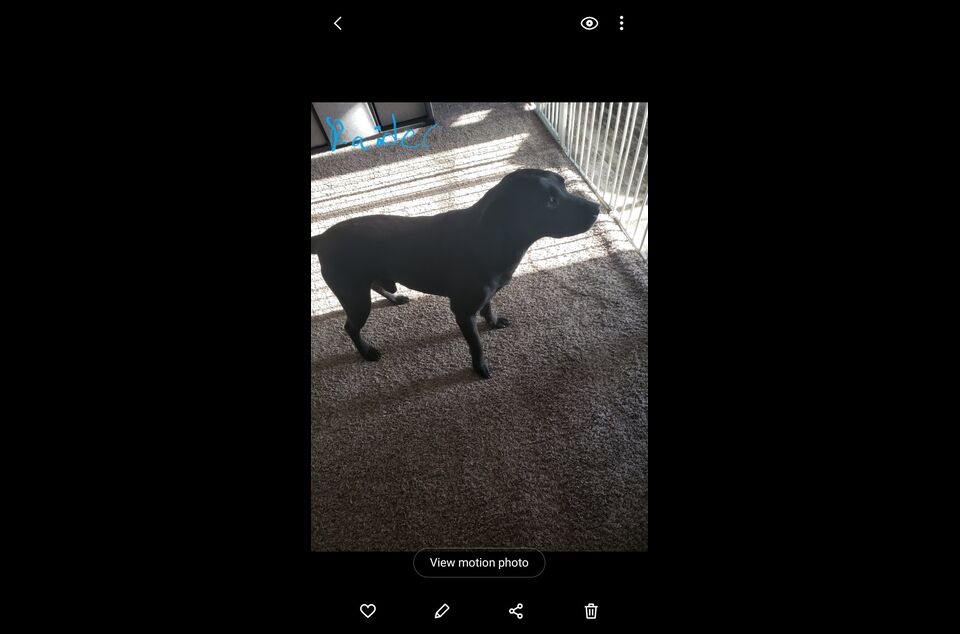Go back using the top-left arrow
This screenshot has height=634, width=960.
click(x=337, y=23)
